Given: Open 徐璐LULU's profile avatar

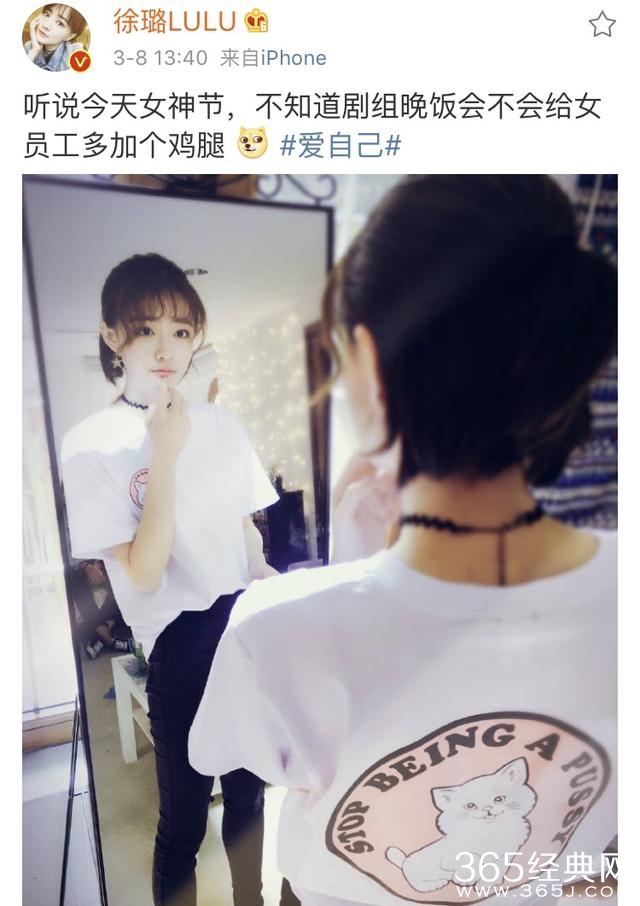Looking at the screenshot, I should click(57, 37).
